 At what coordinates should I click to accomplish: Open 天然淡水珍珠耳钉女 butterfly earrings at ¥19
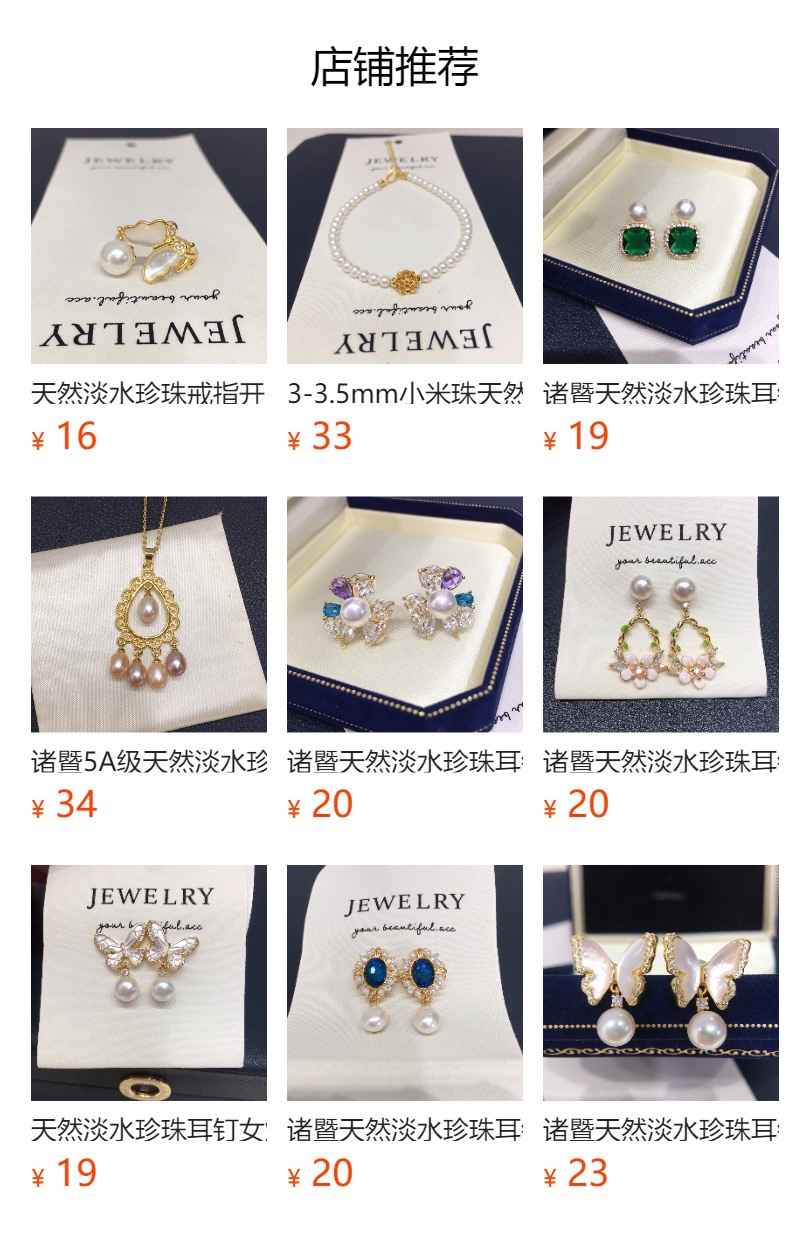click(x=148, y=982)
